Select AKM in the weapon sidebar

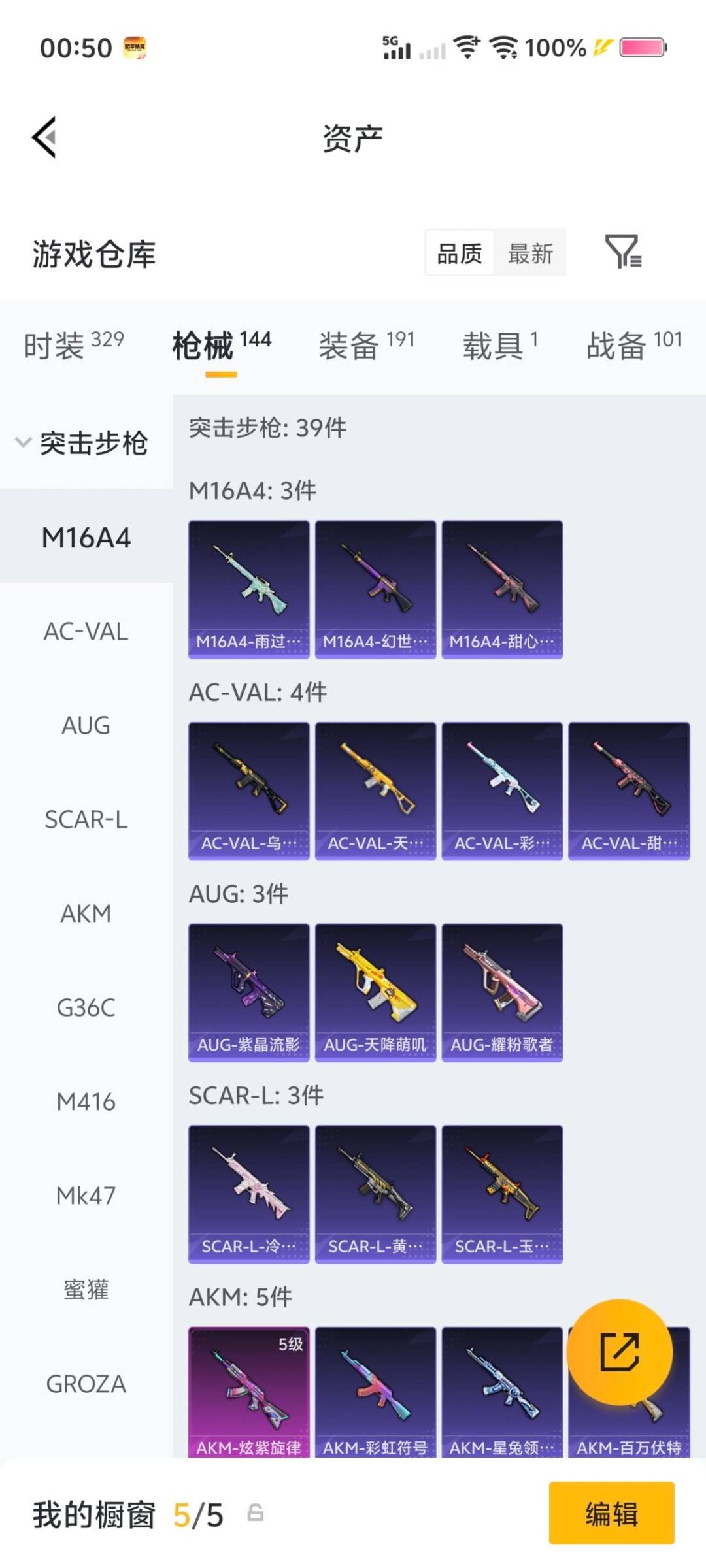(x=86, y=915)
